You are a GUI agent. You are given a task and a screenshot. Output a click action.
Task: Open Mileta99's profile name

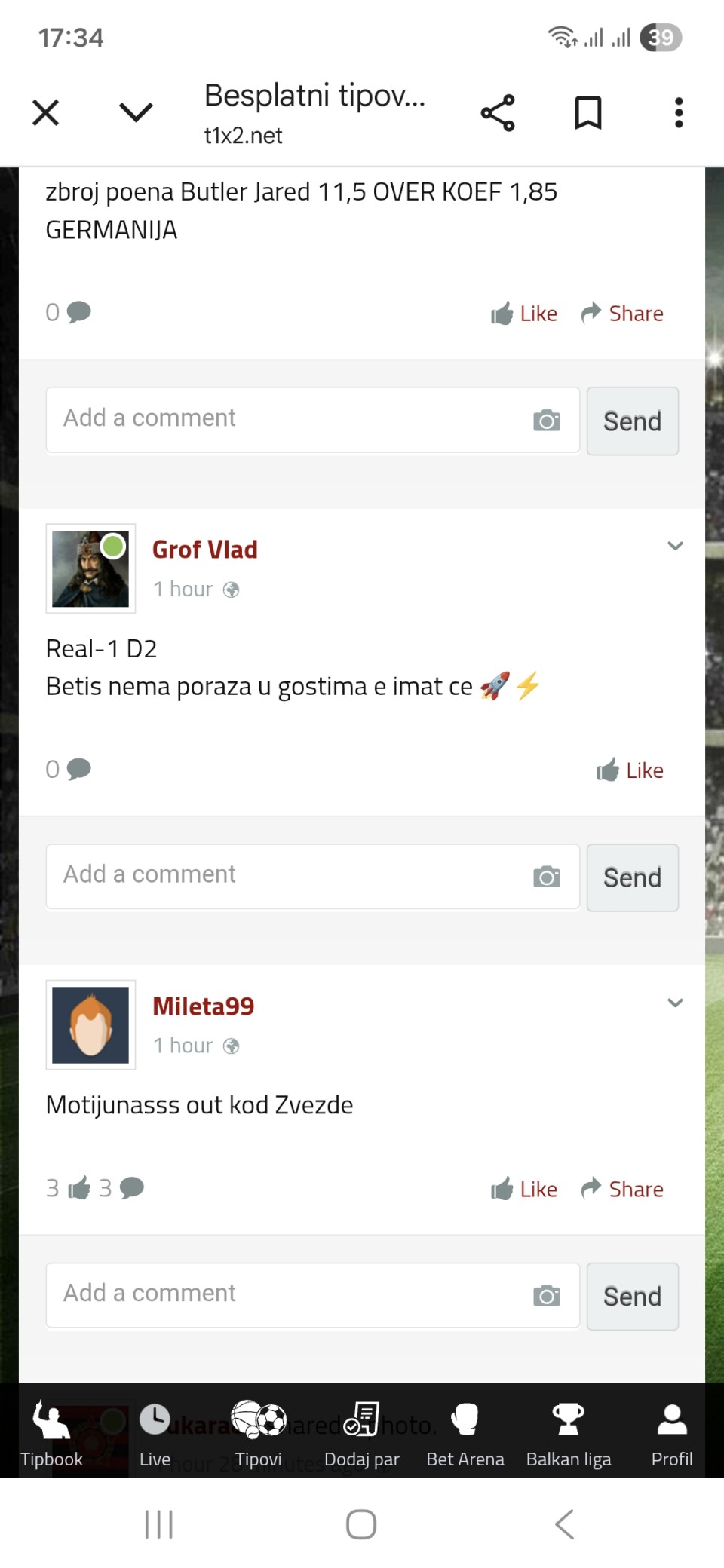(204, 1006)
